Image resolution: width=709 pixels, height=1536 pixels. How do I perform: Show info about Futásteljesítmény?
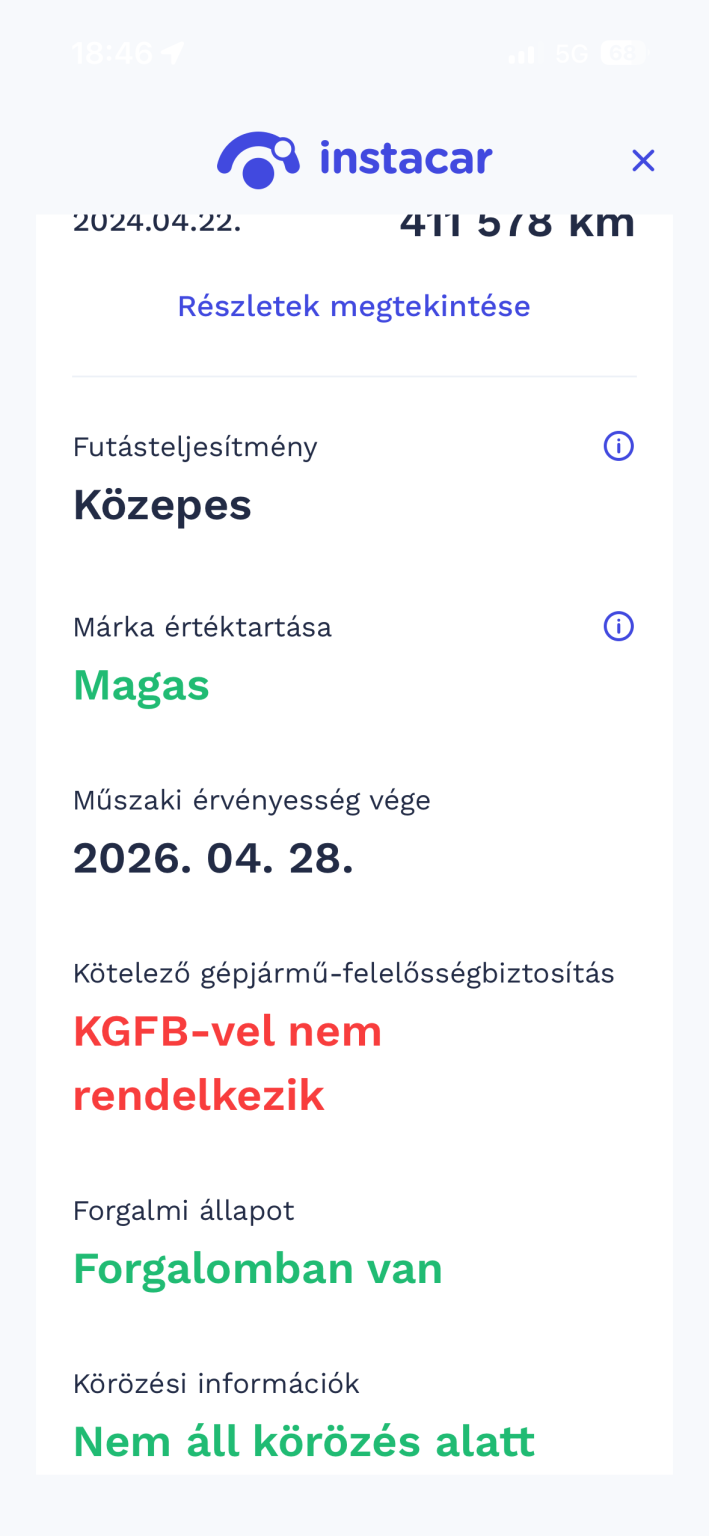tap(619, 446)
